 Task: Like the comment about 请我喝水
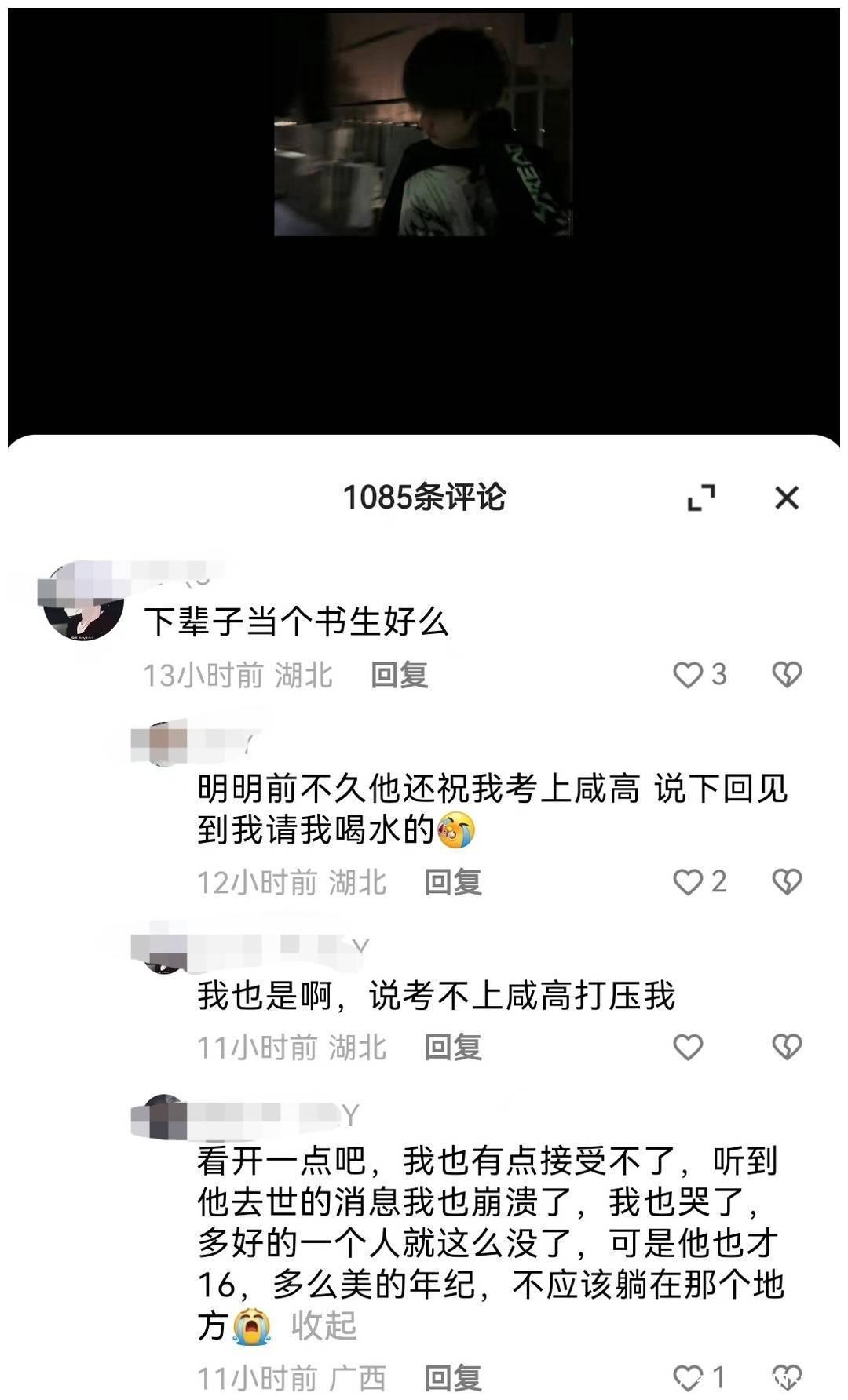pyautogui.click(x=689, y=882)
